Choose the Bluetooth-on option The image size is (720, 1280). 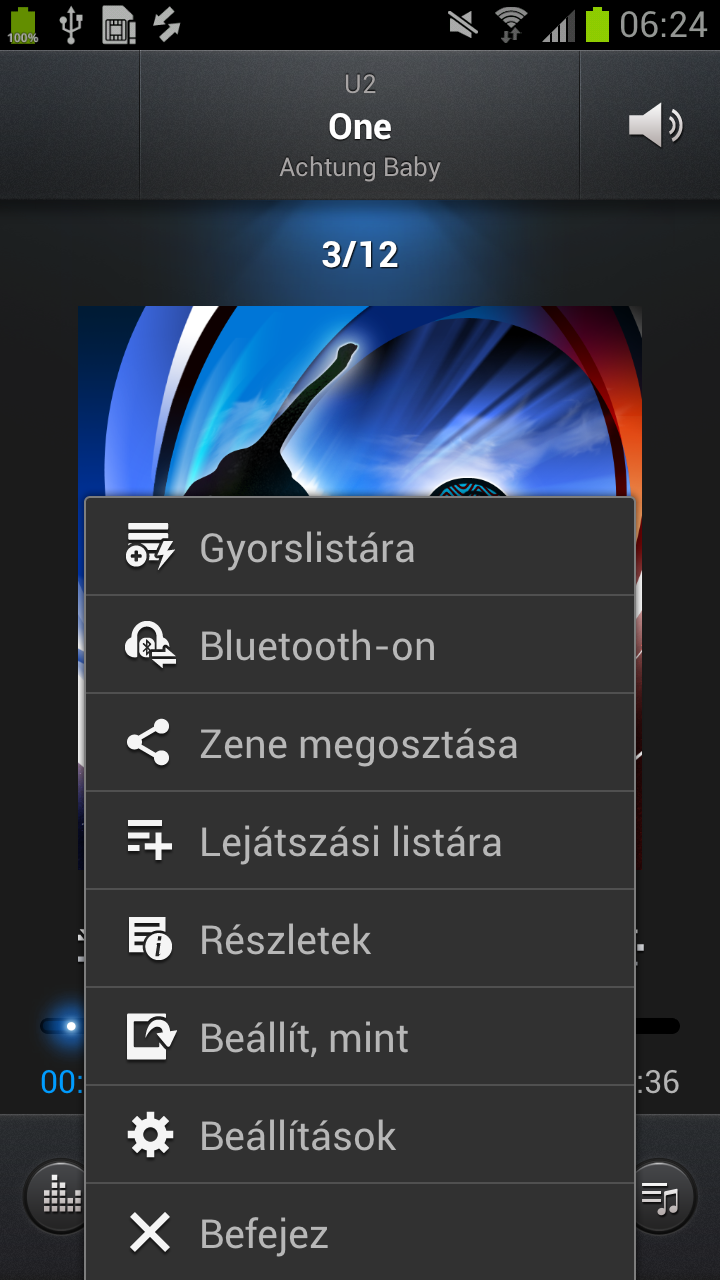click(360, 646)
